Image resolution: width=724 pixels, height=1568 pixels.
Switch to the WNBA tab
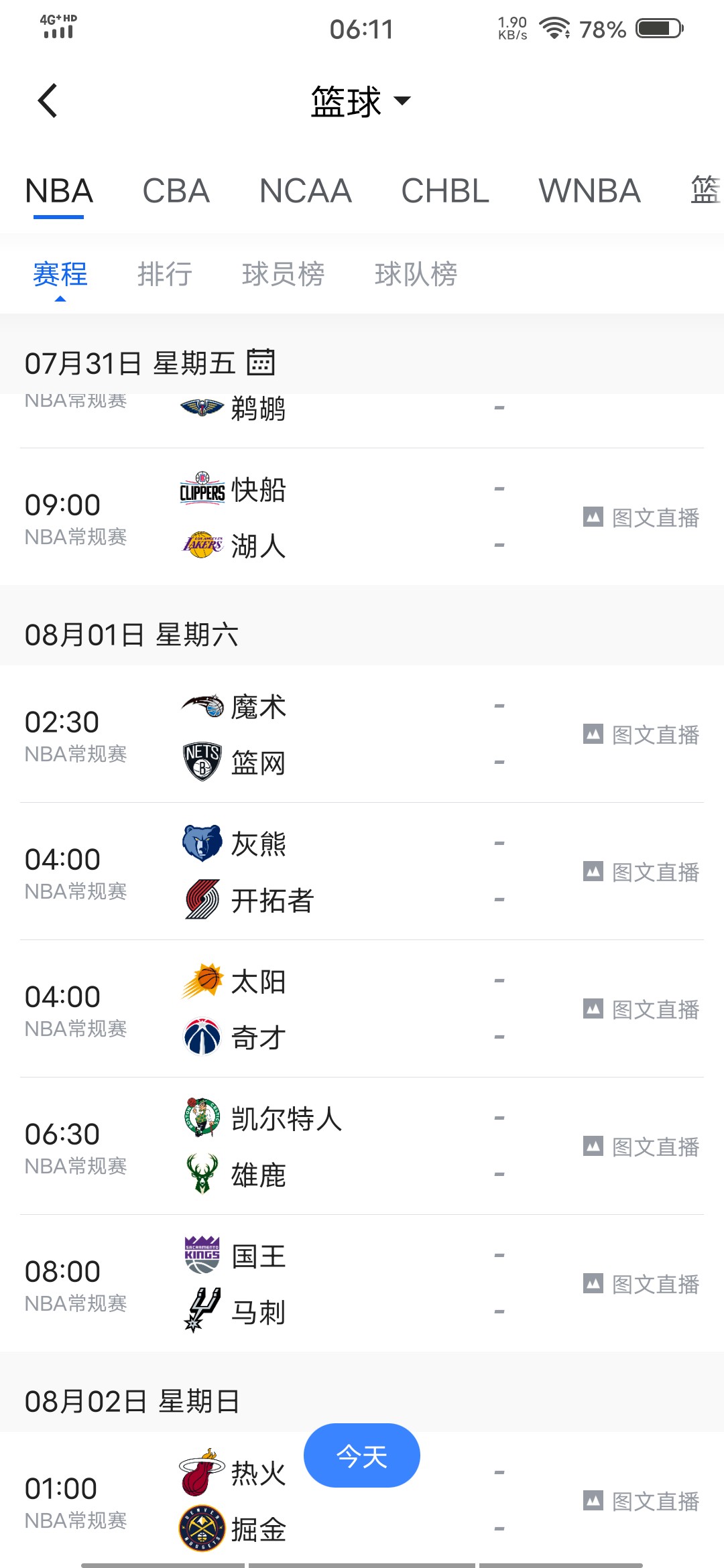click(589, 191)
